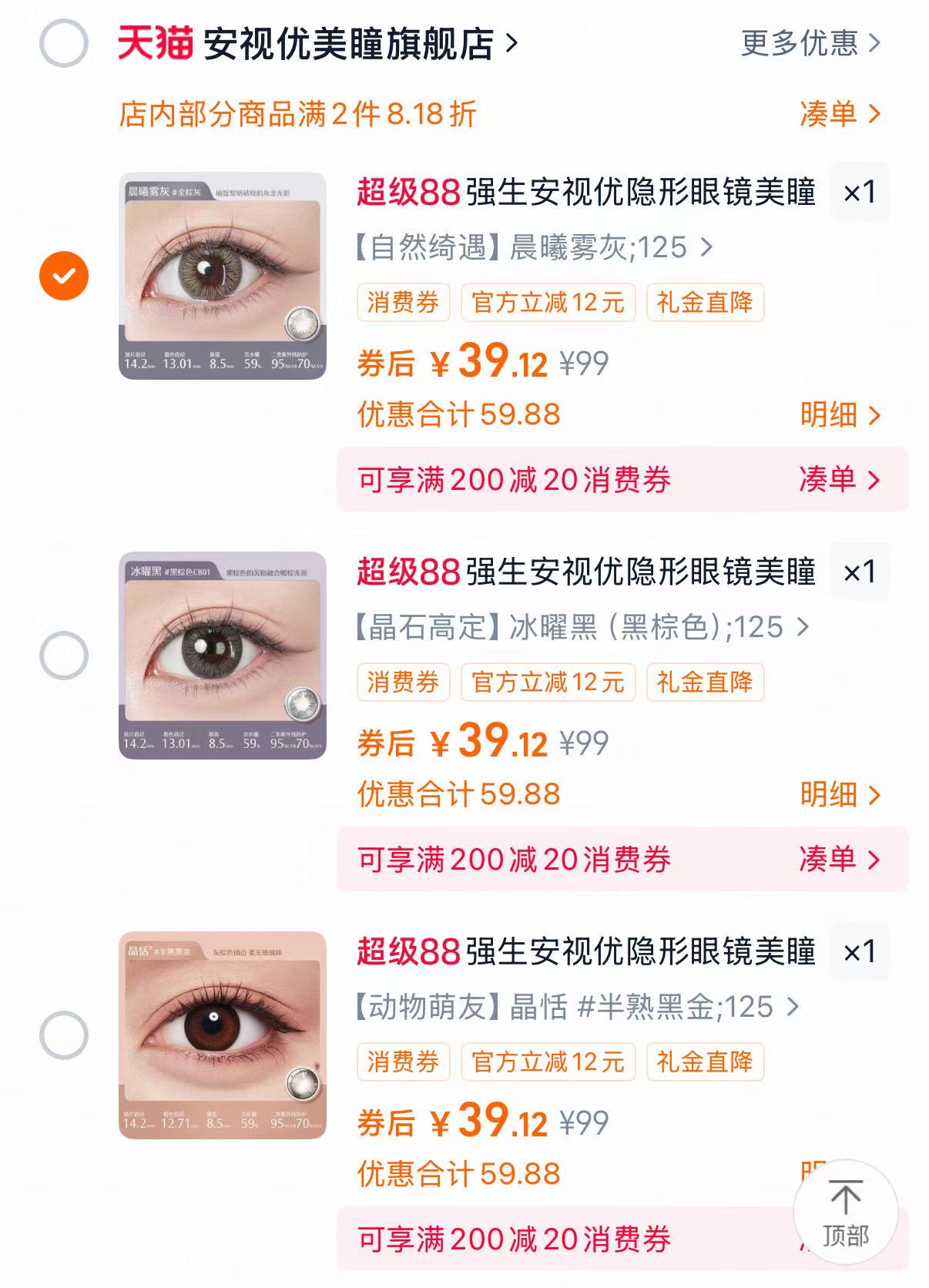Open SKU options for 冰曜黑 (黑棕色) variant
This screenshot has width=929, height=1288.
578,628
